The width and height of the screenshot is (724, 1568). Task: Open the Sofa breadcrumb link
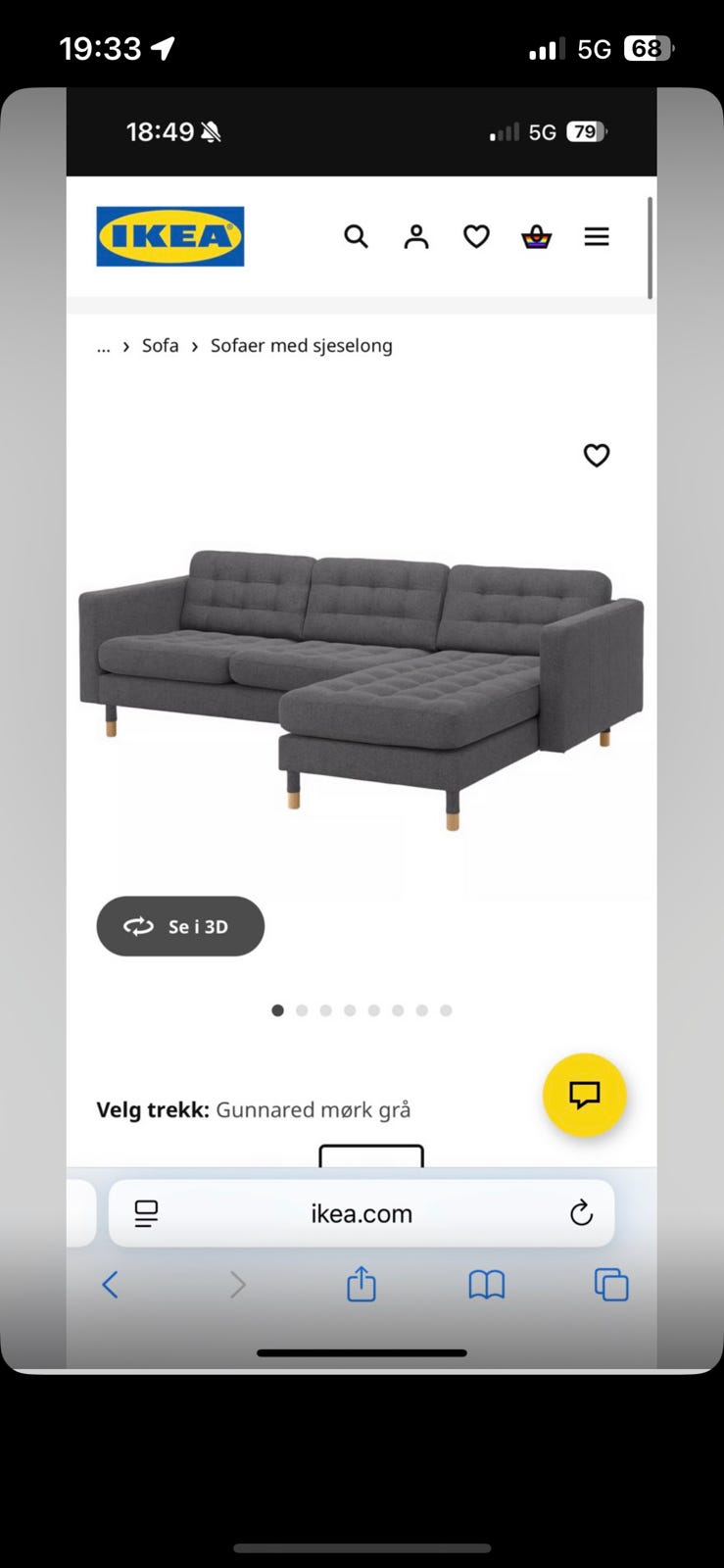pos(160,345)
